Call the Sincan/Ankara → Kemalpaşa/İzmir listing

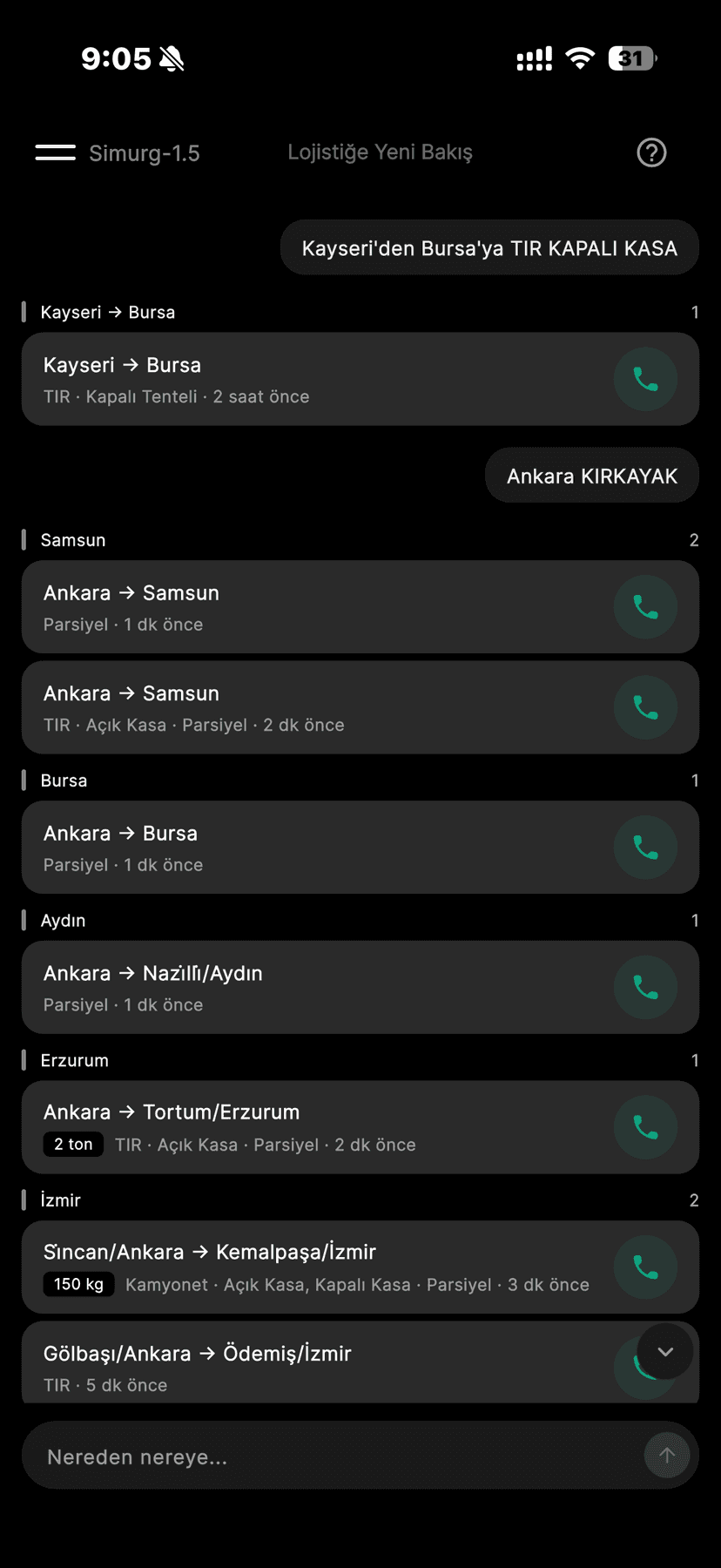[645, 1267]
